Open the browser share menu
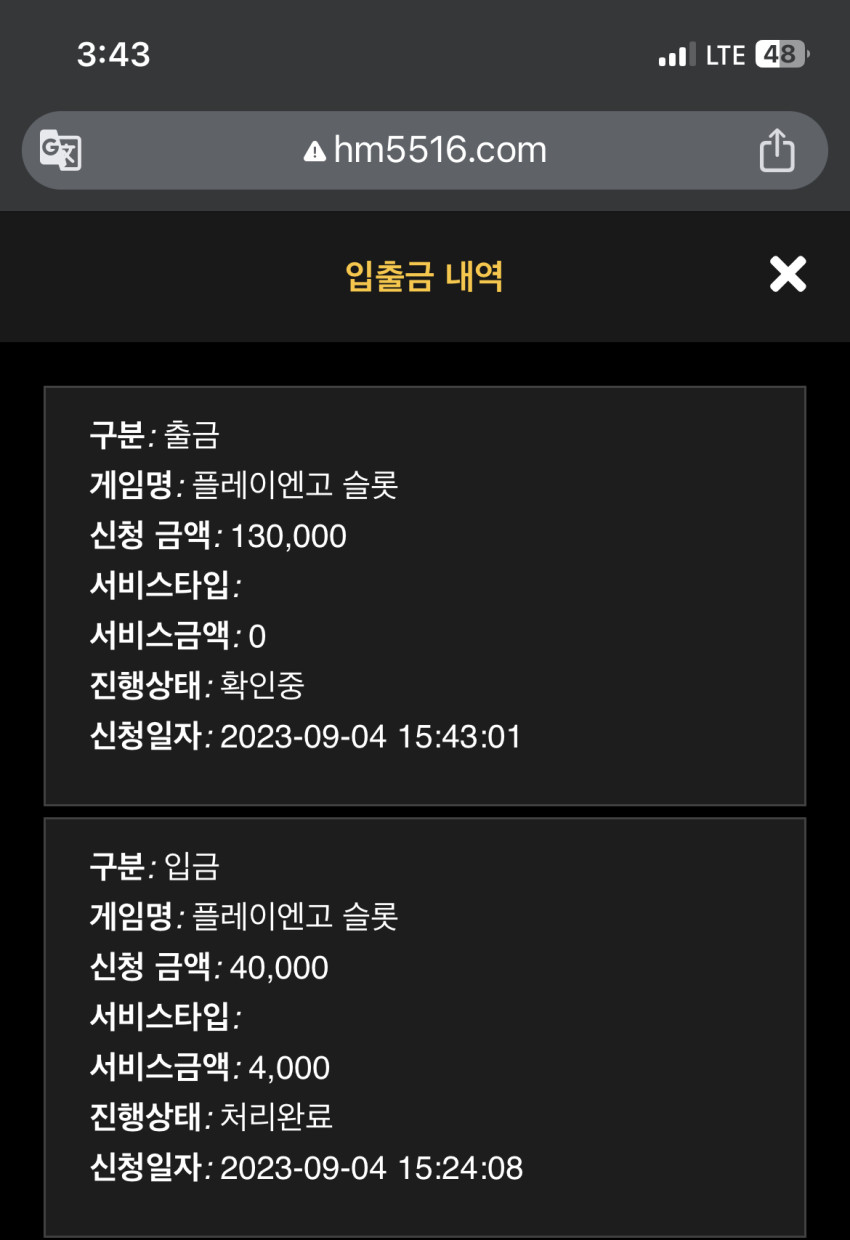 (776, 150)
